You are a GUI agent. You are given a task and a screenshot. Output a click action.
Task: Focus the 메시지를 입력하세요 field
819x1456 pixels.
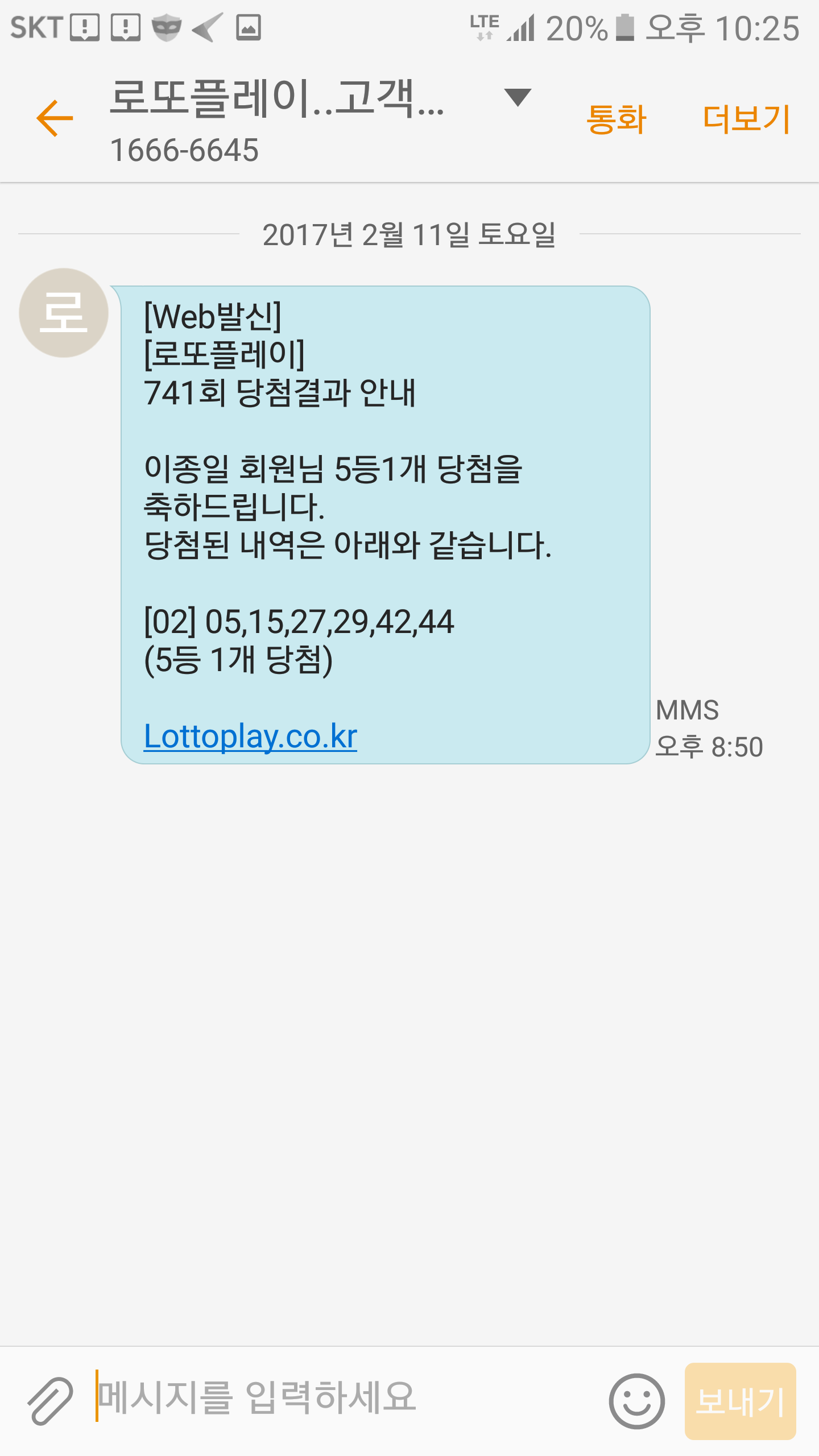[x=341, y=1399]
